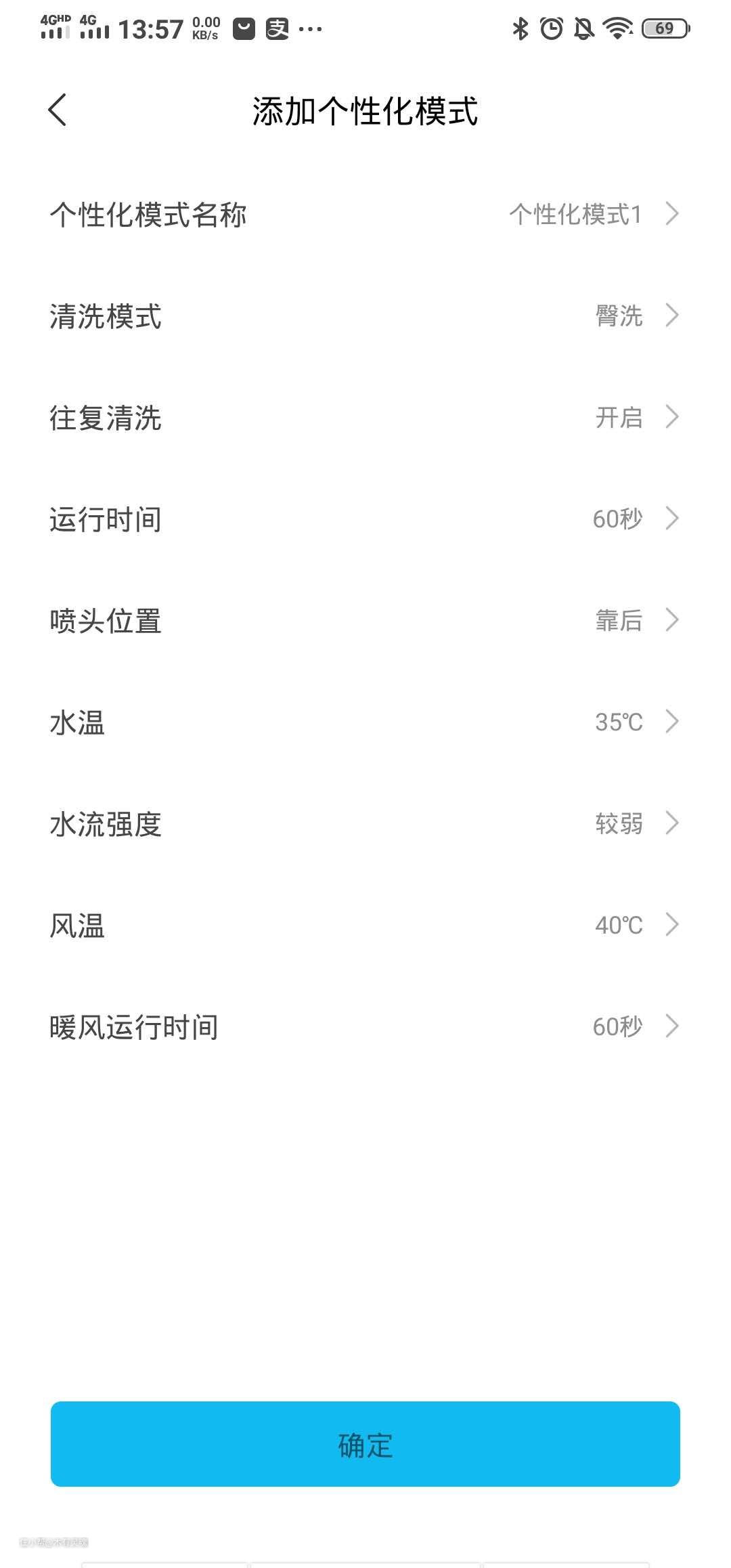731x1568 pixels.
Task: Tap the 确定 confirm button
Action: pyautogui.click(x=365, y=1444)
